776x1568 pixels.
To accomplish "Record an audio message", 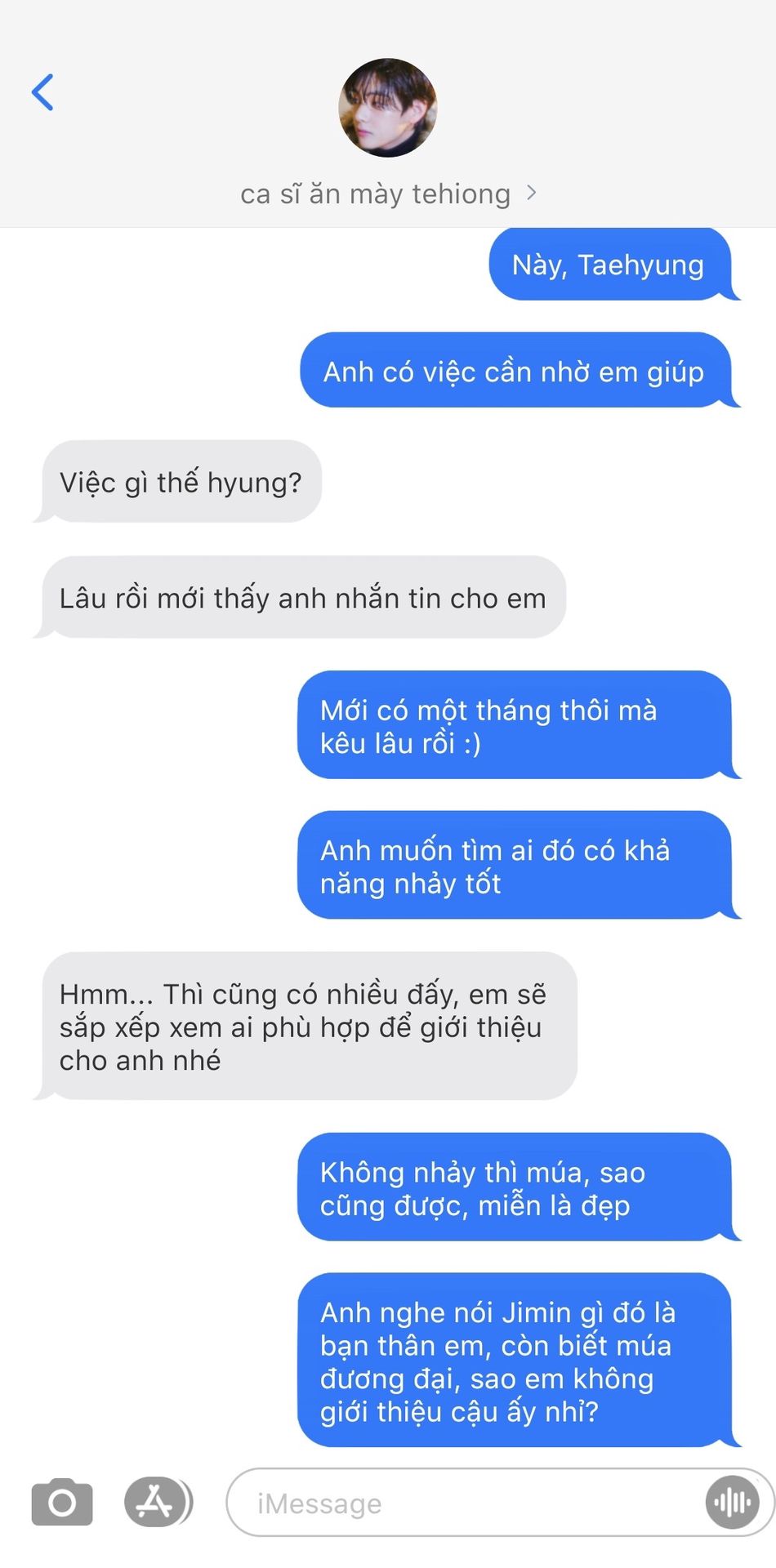I will [x=732, y=1502].
